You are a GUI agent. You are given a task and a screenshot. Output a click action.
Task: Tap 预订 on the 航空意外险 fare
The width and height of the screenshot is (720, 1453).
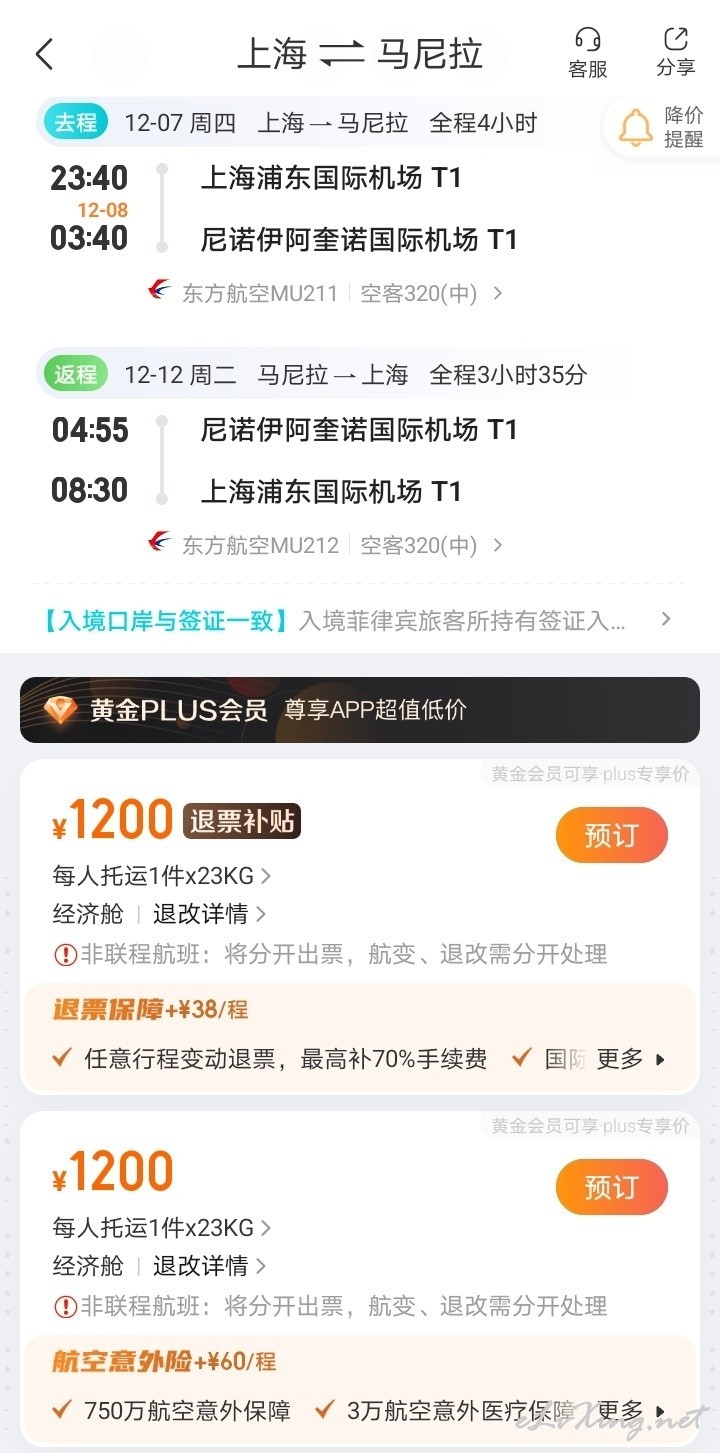coord(612,1187)
